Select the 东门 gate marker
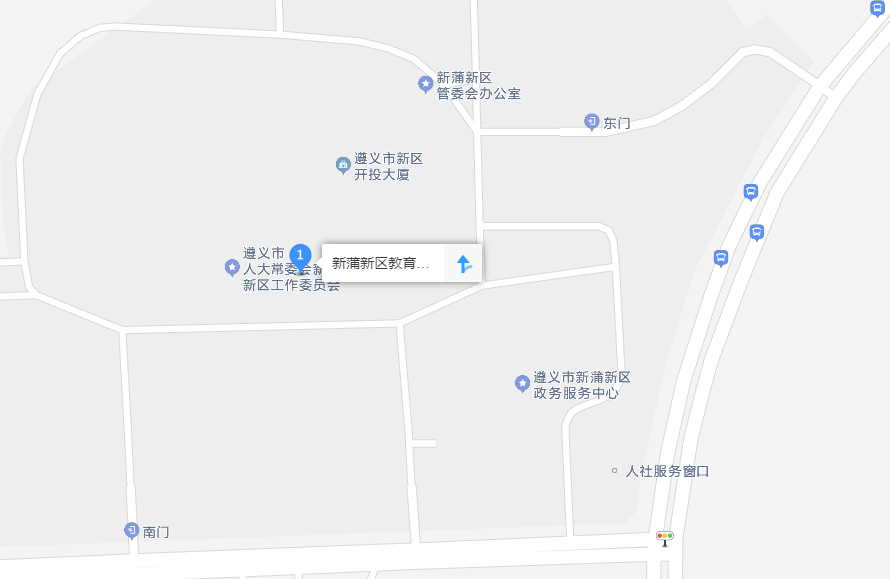This screenshot has width=890, height=579. click(591, 122)
